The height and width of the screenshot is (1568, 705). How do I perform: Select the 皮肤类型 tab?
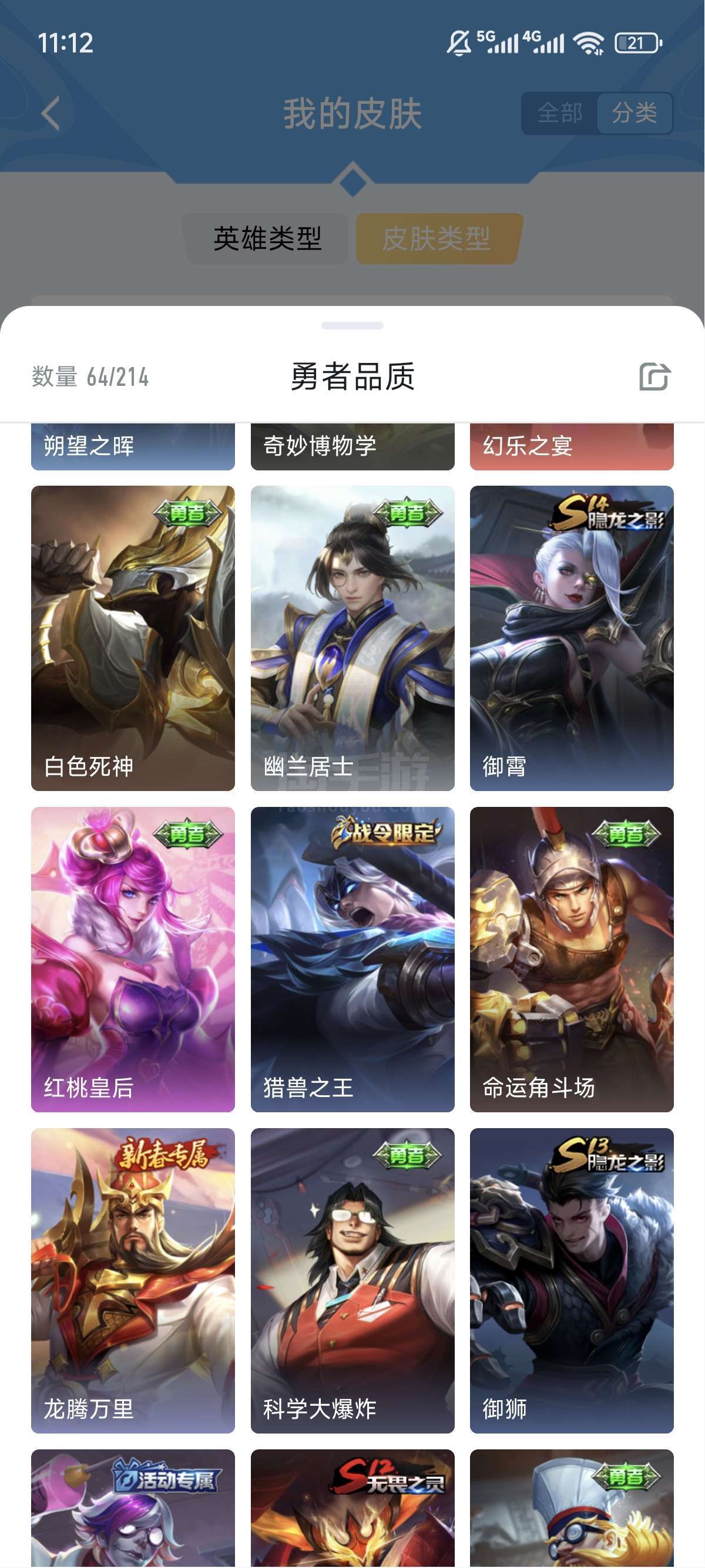click(x=437, y=238)
